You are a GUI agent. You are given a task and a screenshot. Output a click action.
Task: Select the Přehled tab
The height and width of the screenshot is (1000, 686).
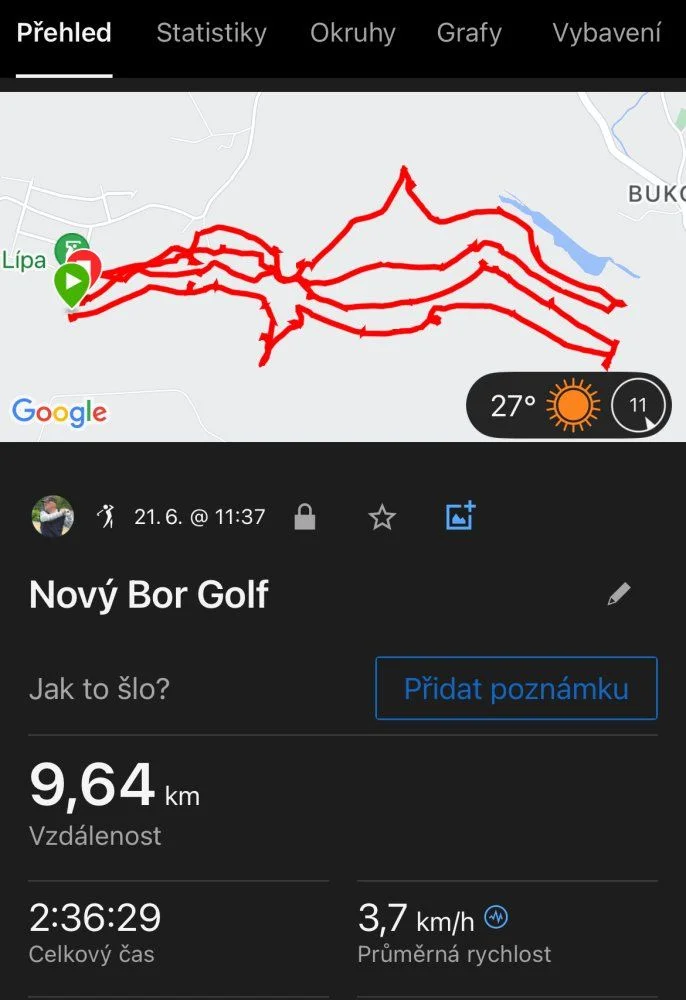[x=64, y=33]
